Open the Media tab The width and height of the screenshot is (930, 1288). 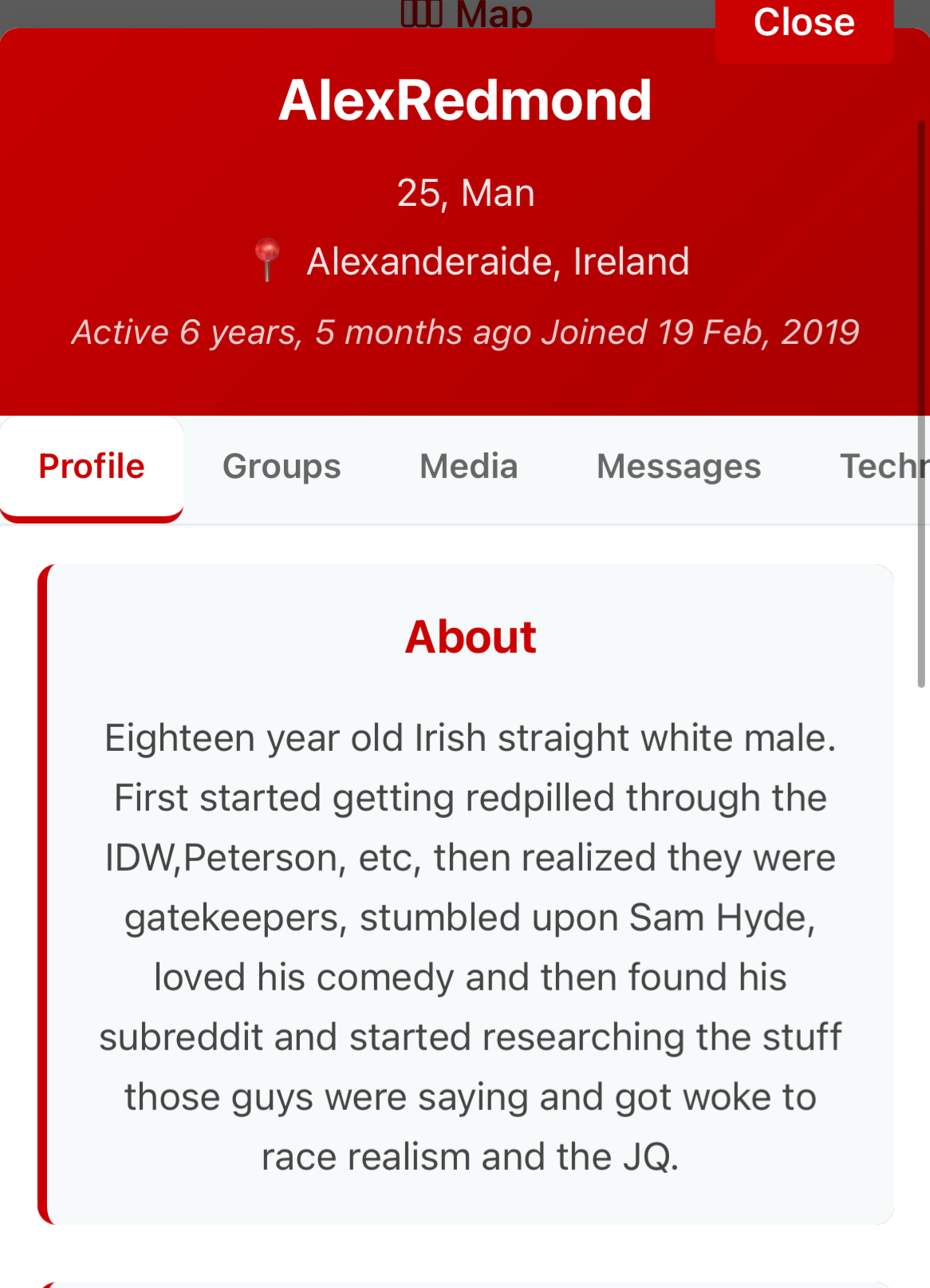pyautogui.click(x=469, y=467)
